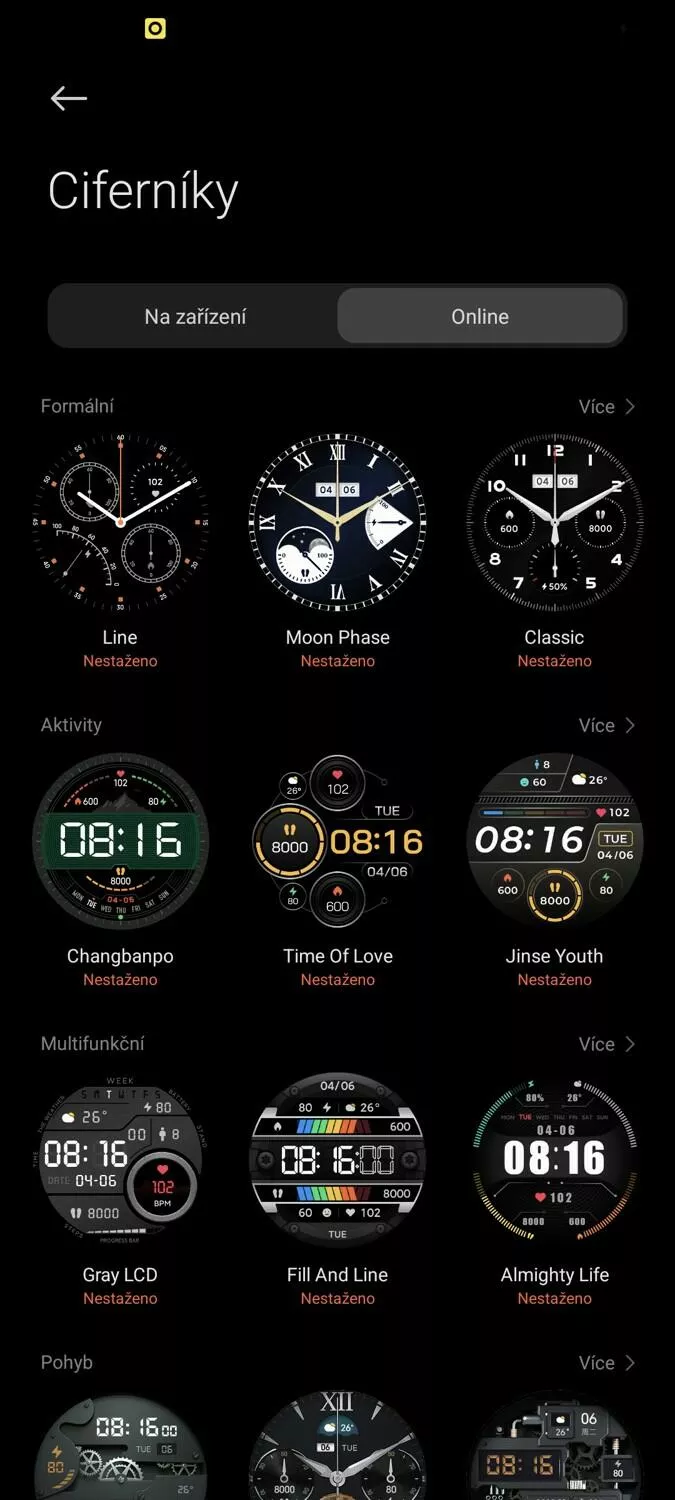Screen dimensions: 675x1500
Task: Open the Line watch face
Action: coord(120,523)
